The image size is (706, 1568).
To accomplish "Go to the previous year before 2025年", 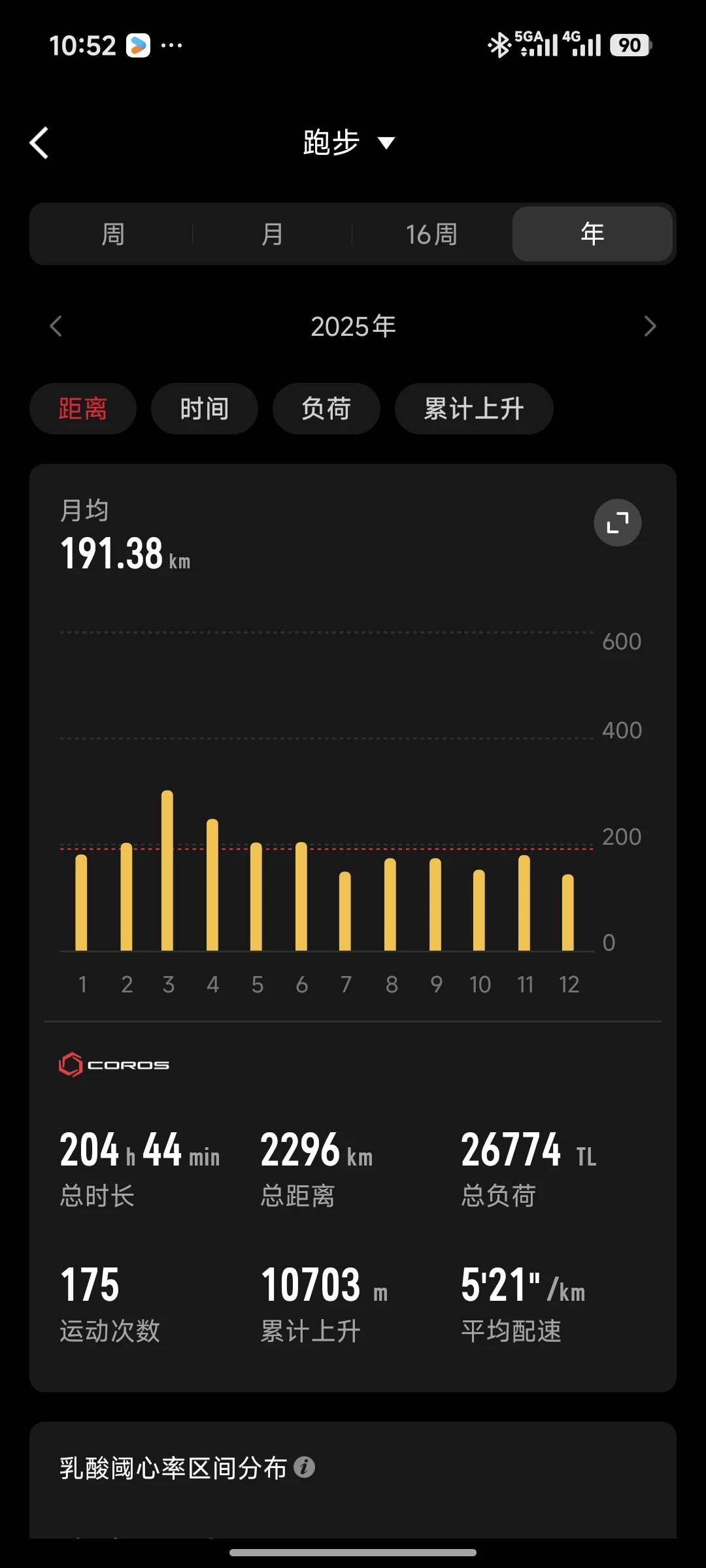I will click(56, 326).
